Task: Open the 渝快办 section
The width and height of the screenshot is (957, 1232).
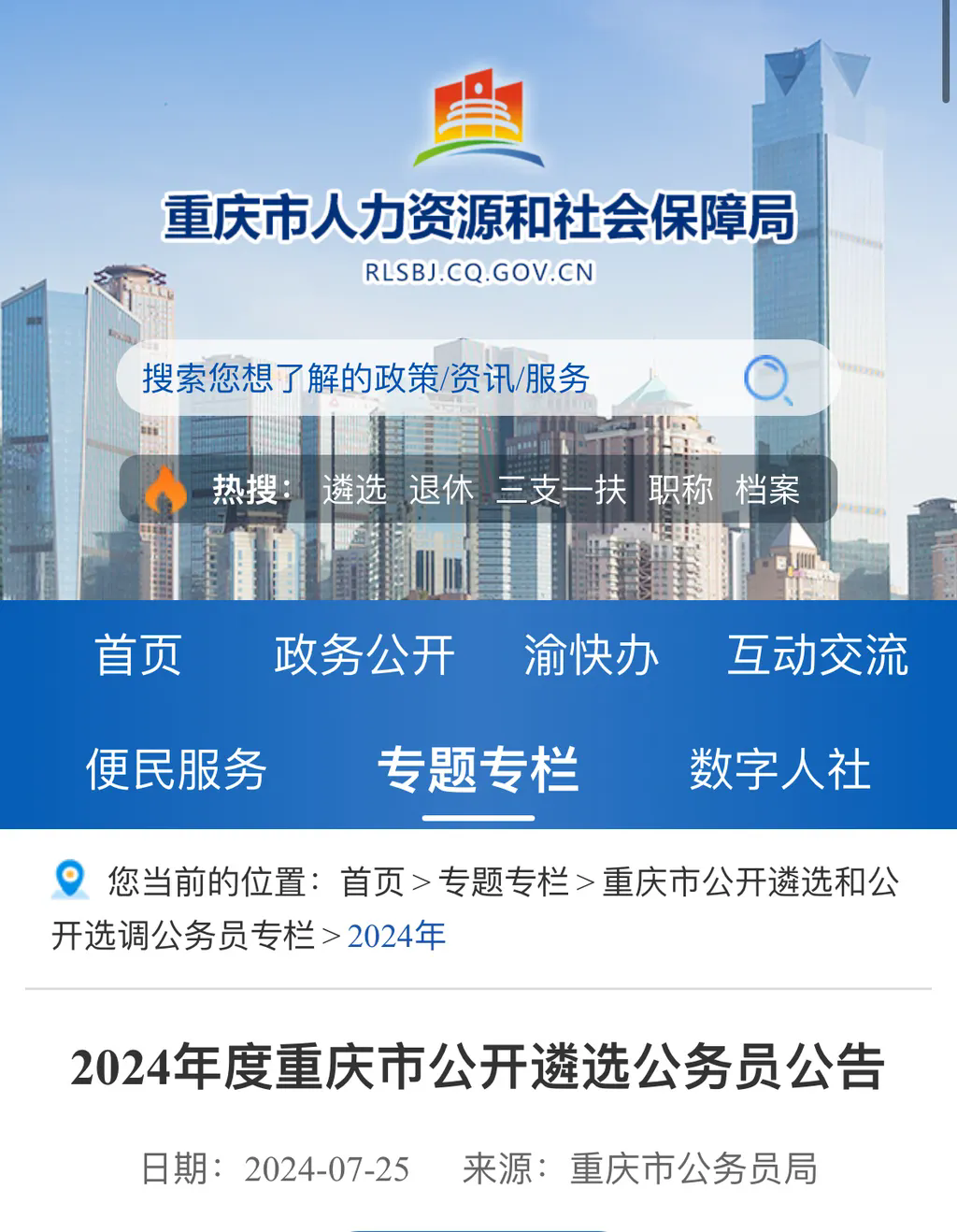Action: (x=591, y=654)
